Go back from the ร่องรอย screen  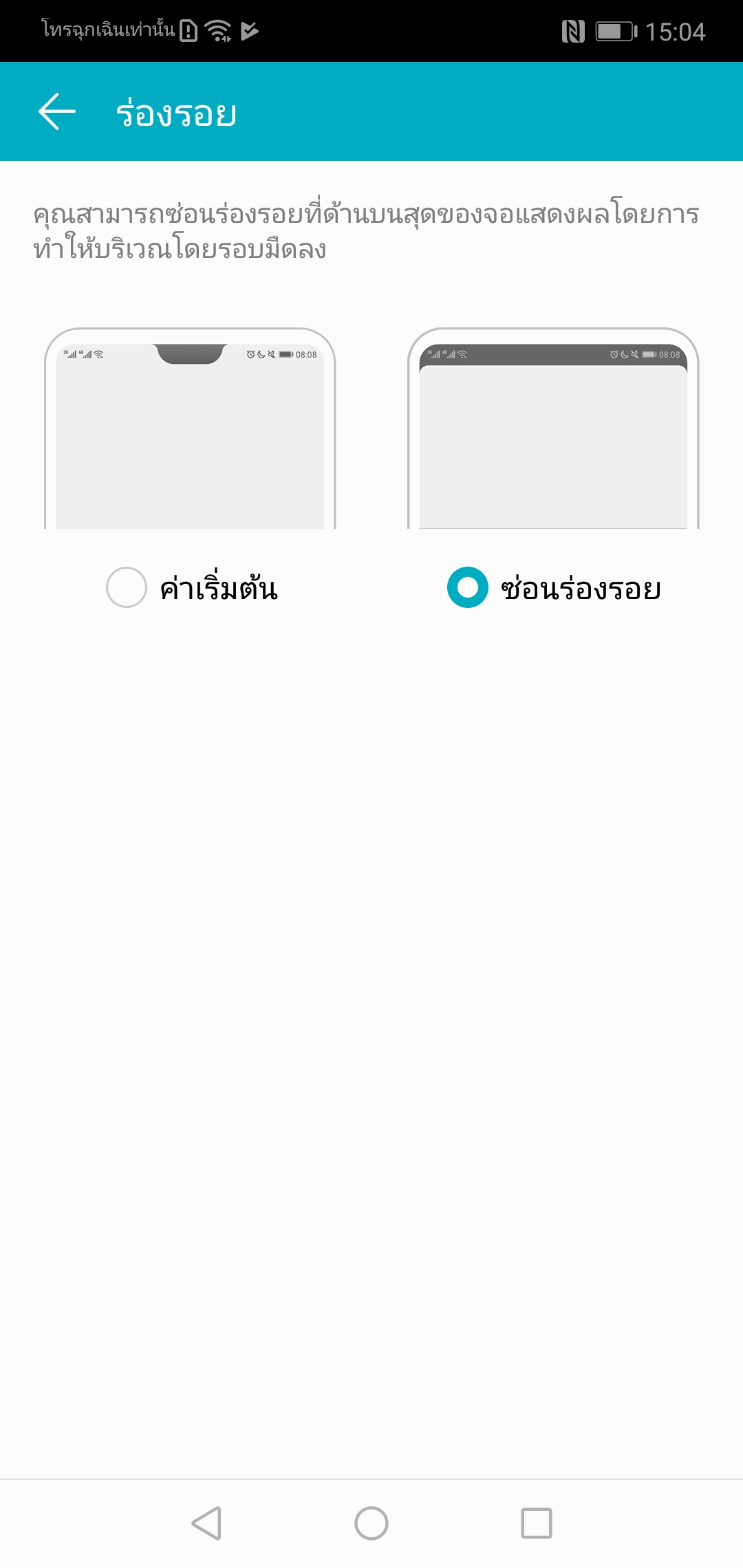pyautogui.click(x=57, y=112)
